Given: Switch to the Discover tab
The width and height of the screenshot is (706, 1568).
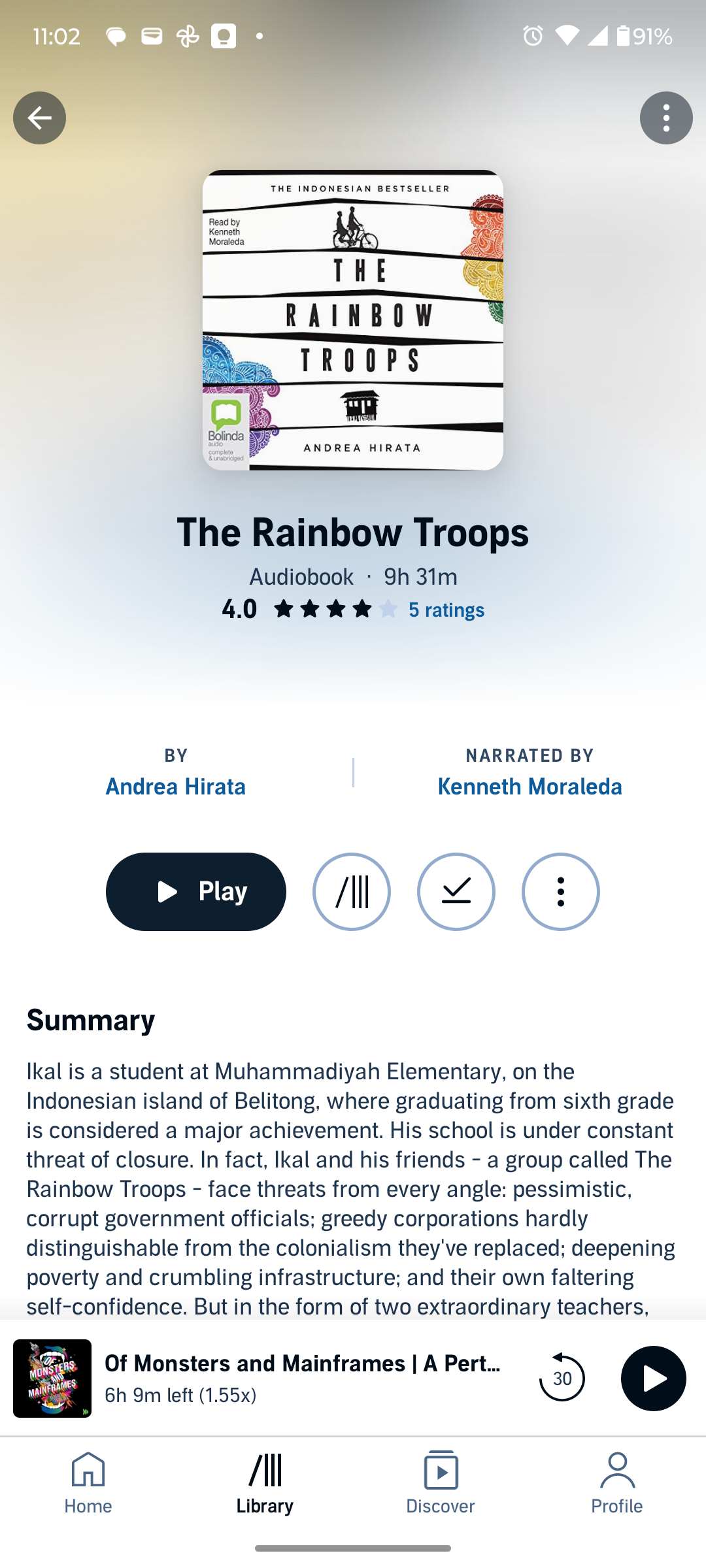Looking at the screenshot, I should 441,1483.
